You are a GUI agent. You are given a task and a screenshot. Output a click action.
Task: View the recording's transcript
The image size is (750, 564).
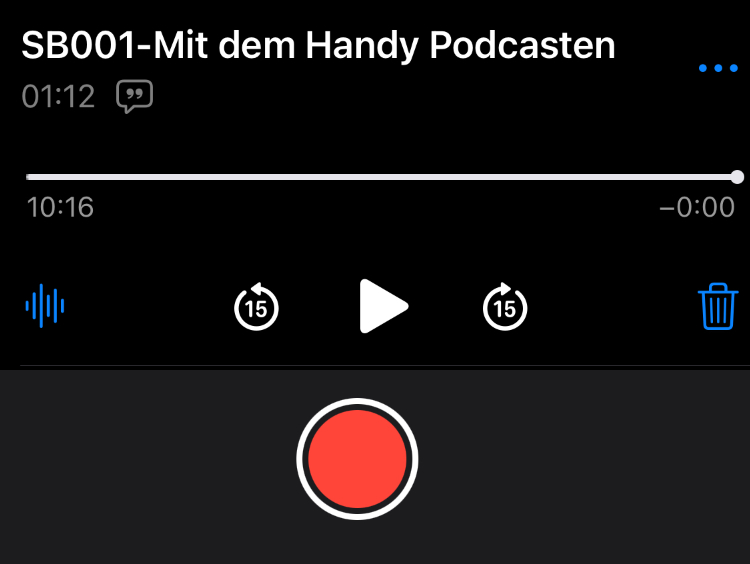point(134,97)
